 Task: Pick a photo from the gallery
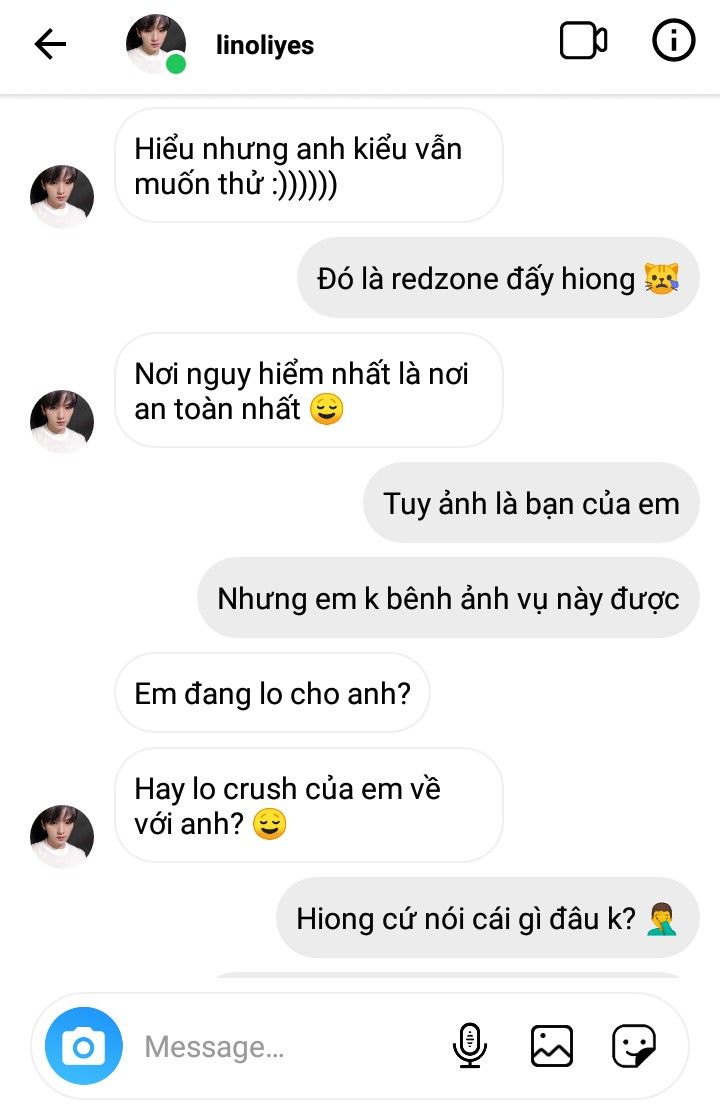click(x=551, y=1046)
